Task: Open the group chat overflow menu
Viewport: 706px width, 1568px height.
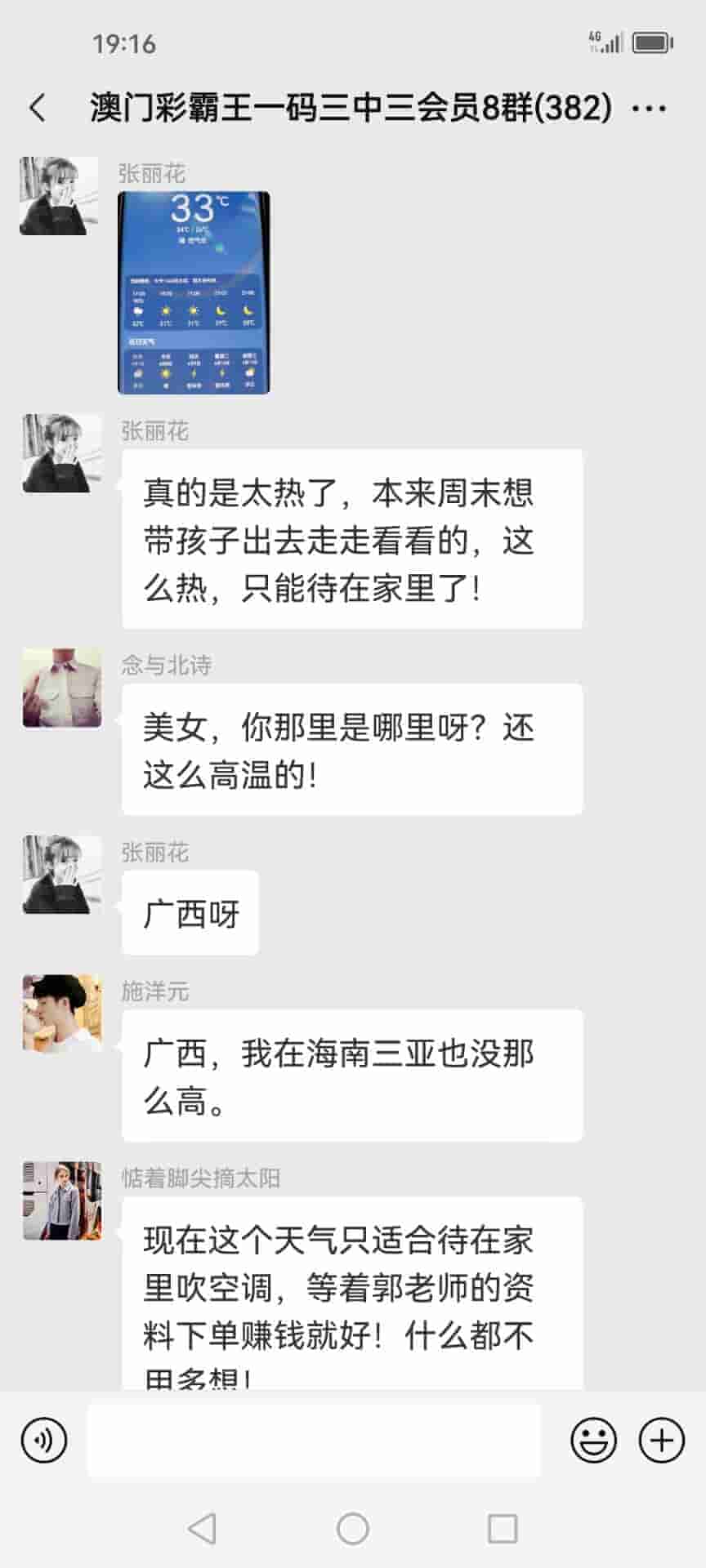Action: pos(650,108)
